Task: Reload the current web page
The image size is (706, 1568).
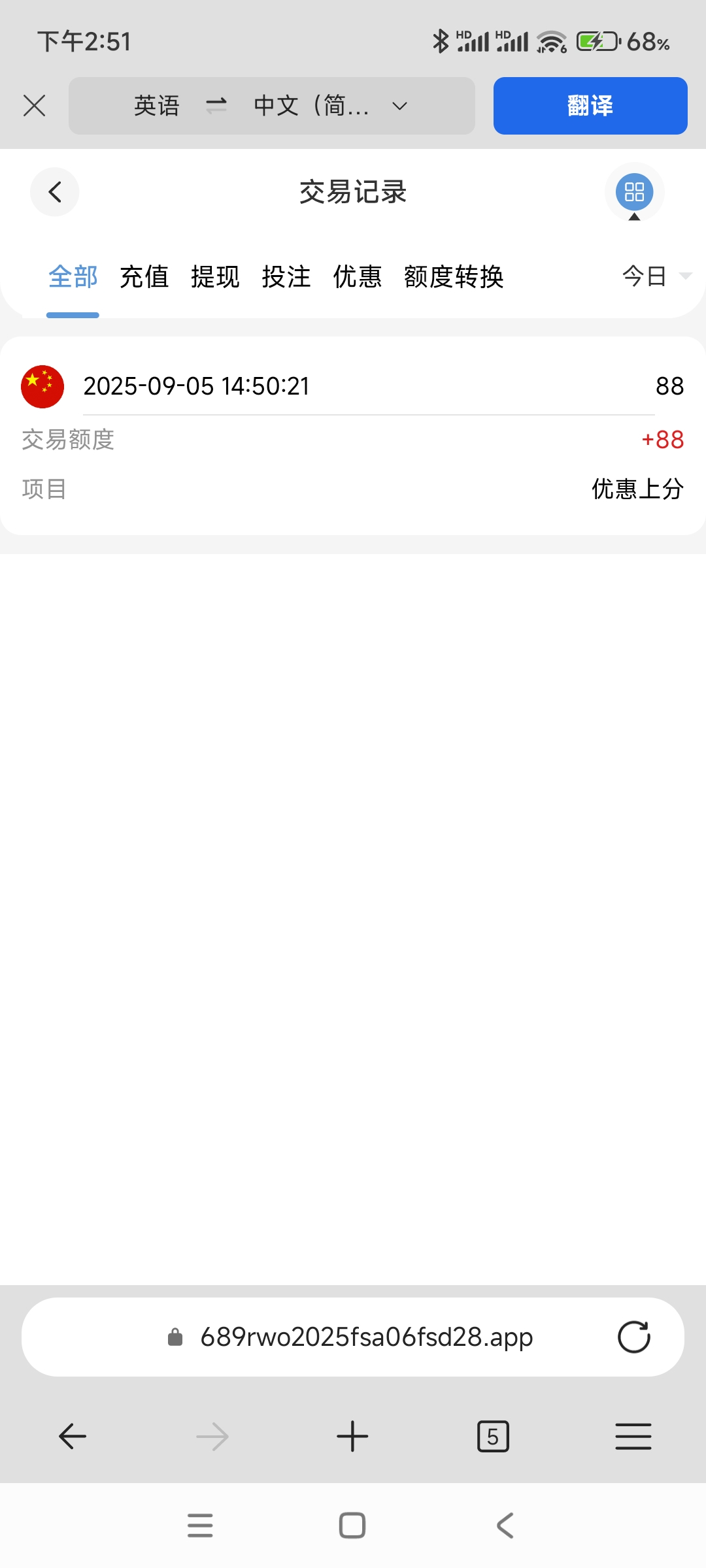Action: 633,1337
